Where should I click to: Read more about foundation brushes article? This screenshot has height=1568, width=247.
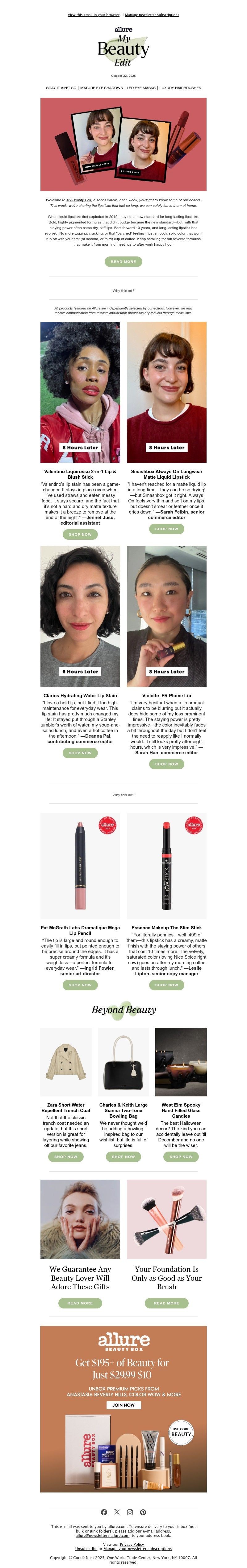166,1303
